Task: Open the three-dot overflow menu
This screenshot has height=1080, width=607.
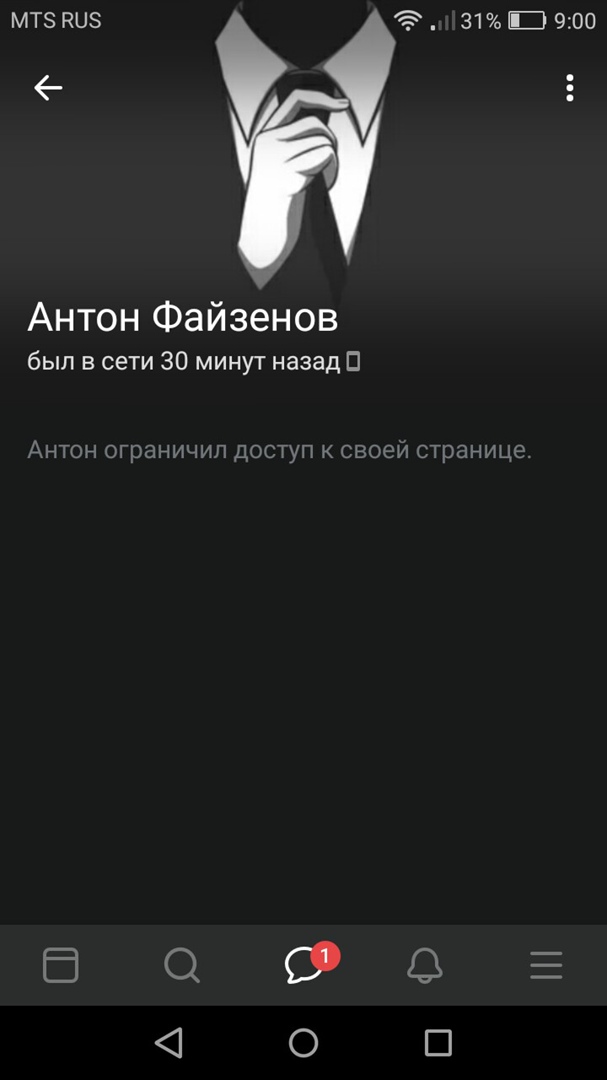Action: pos(569,88)
